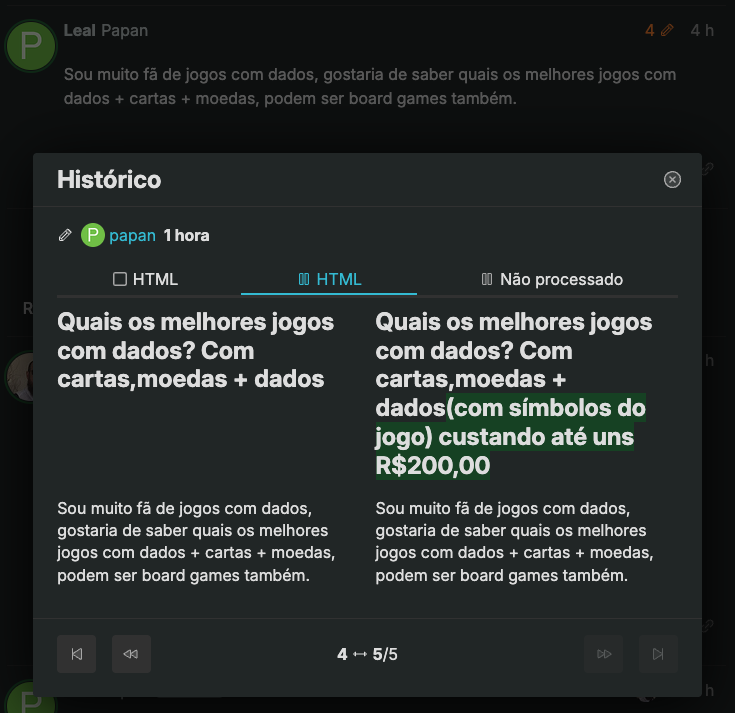This screenshot has width=735, height=713.
Task: Switch to the inline HTML view tab
Action: (146, 280)
